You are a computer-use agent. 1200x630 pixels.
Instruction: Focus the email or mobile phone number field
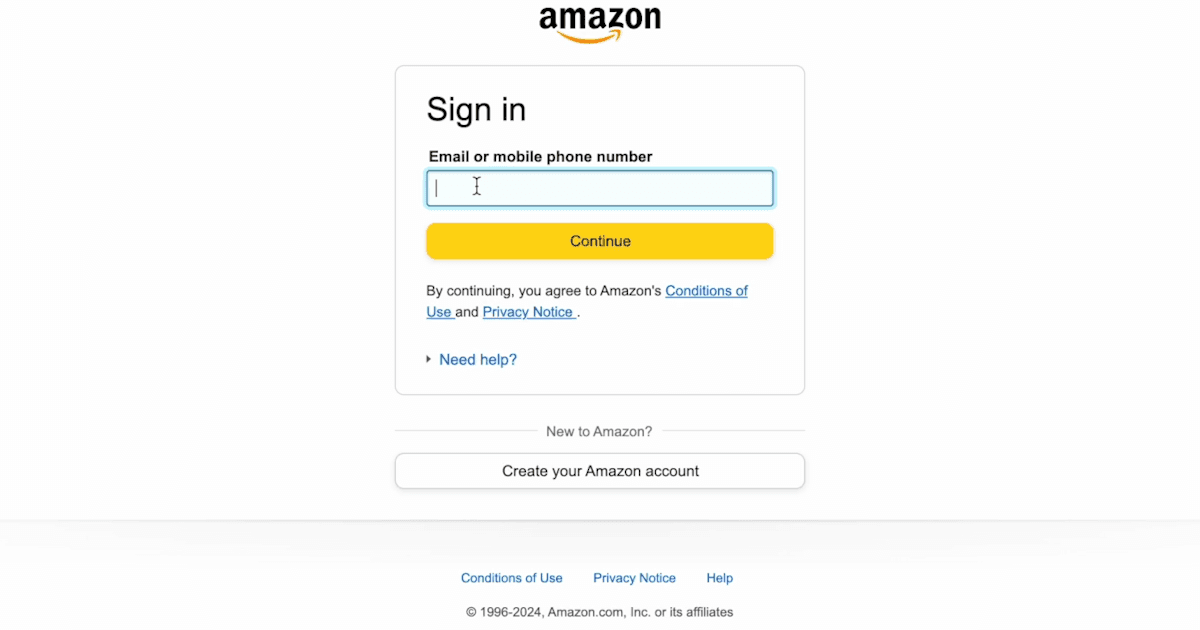tap(600, 188)
